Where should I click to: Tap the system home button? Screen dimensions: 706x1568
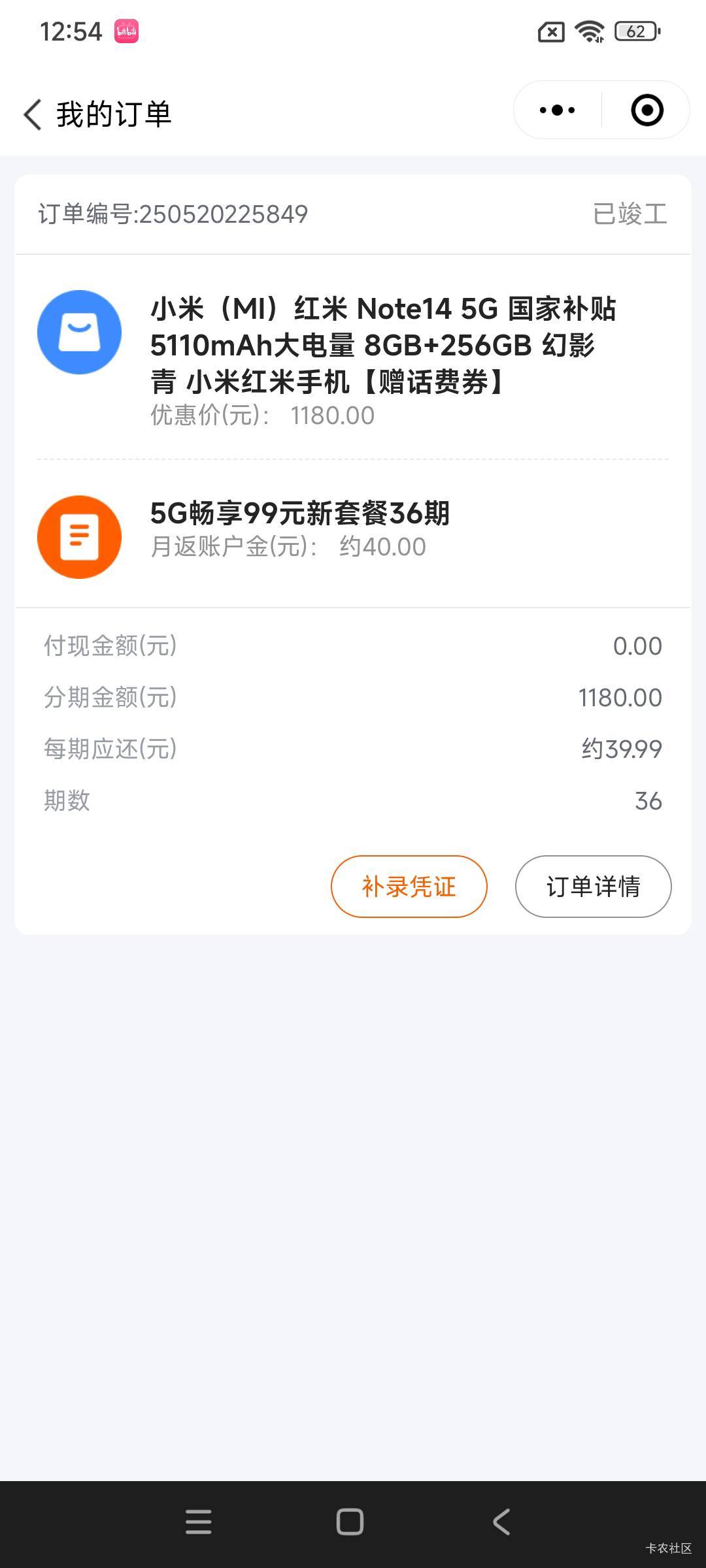click(350, 1522)
